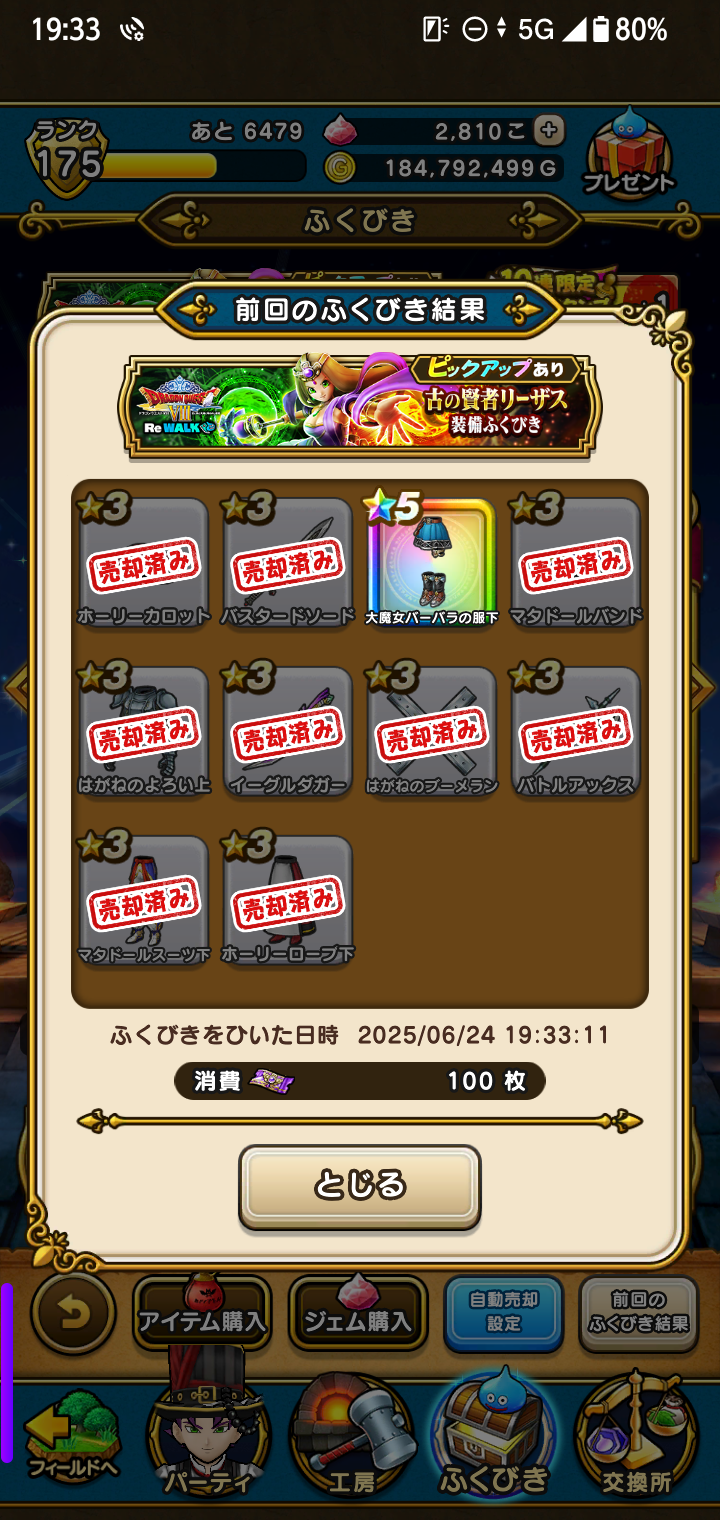This screenshot has height=1520, width=720.
Task: Open ジェム購入 gem purchase
Action: pos(358,1313)
